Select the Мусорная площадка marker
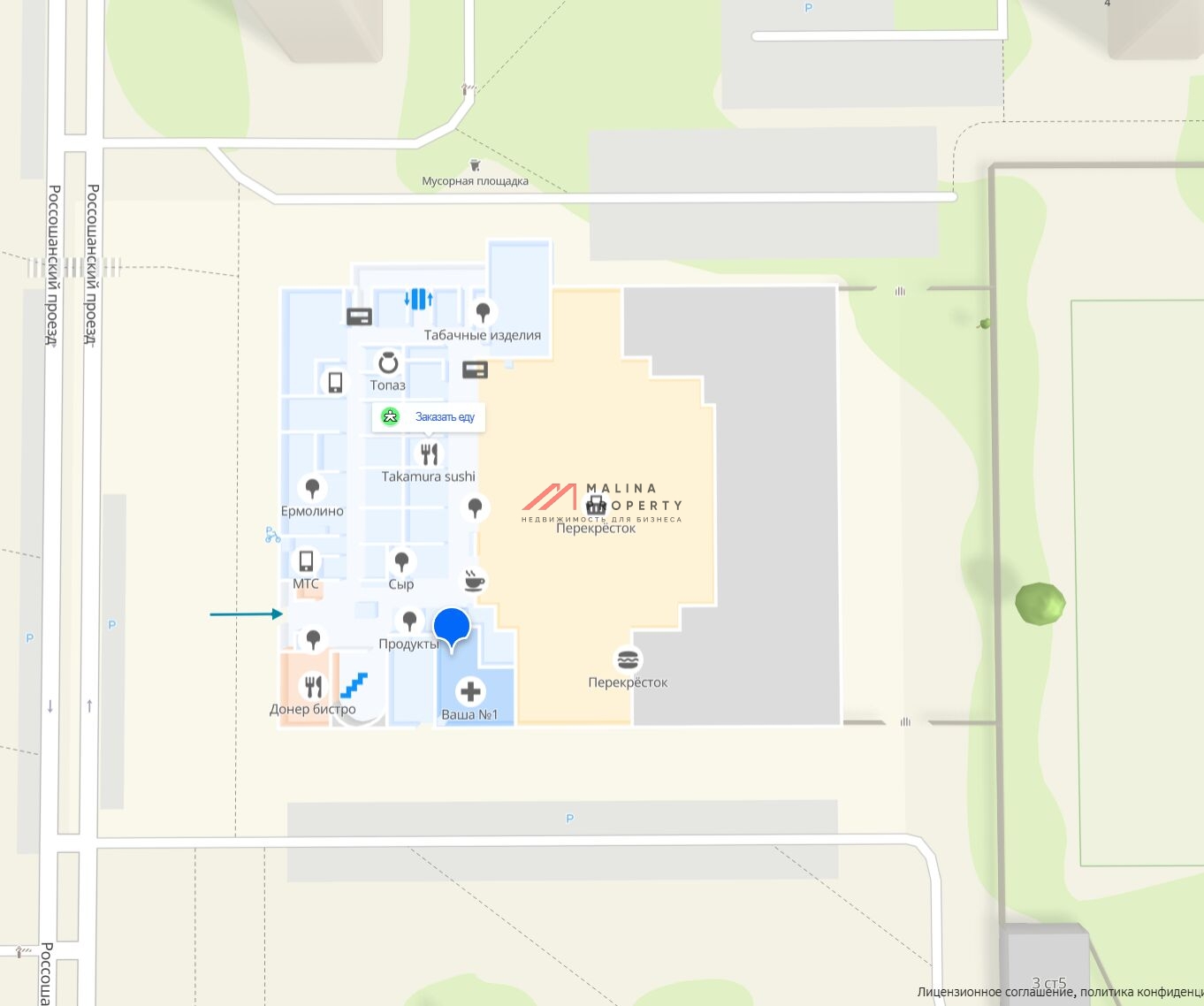 coord(475,165)
